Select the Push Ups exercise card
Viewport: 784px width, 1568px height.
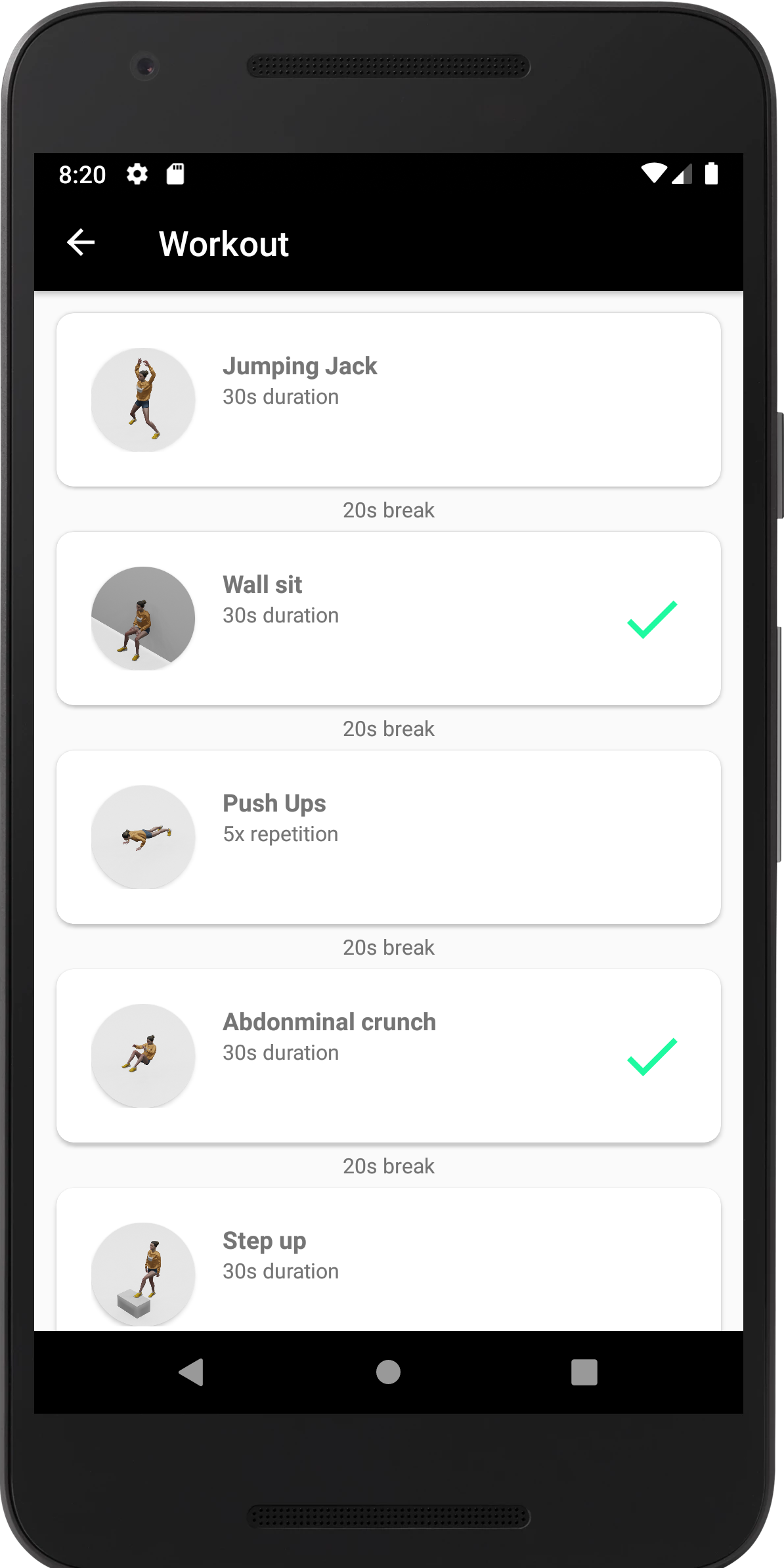coord(389,837)
